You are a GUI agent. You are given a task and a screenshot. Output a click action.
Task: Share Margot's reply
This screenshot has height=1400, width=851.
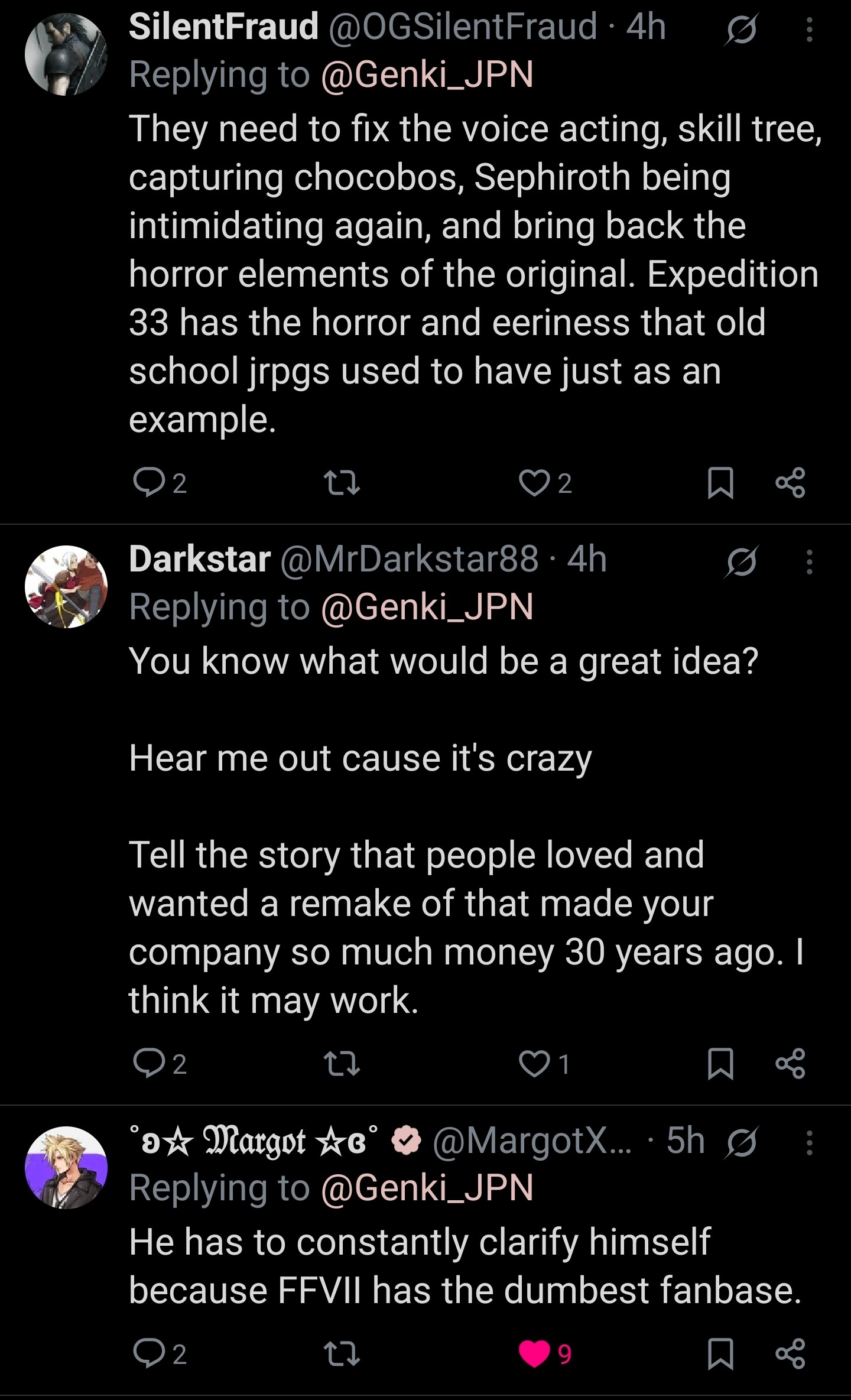tap(791, 1353)
